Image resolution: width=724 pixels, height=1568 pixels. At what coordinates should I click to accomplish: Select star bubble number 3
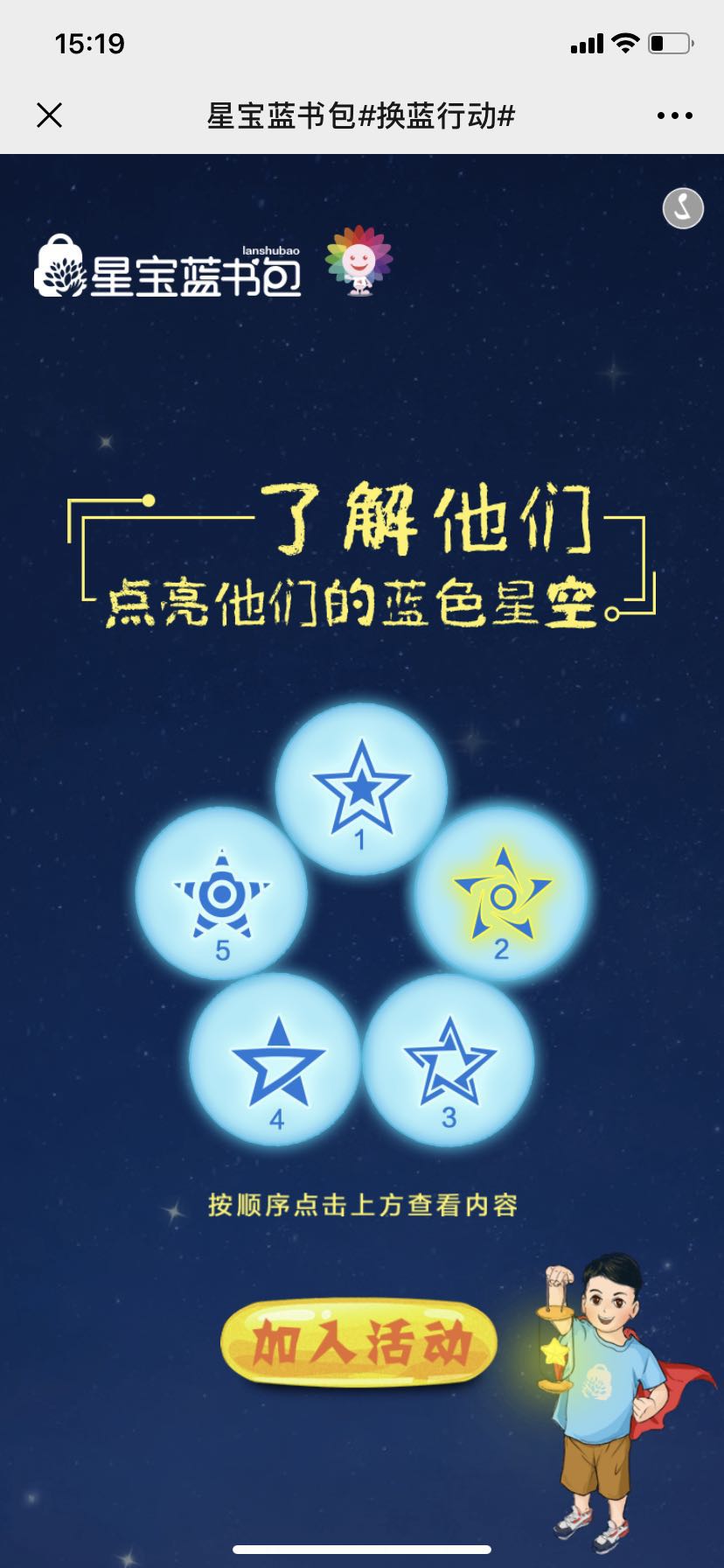tap(449, 1060)
